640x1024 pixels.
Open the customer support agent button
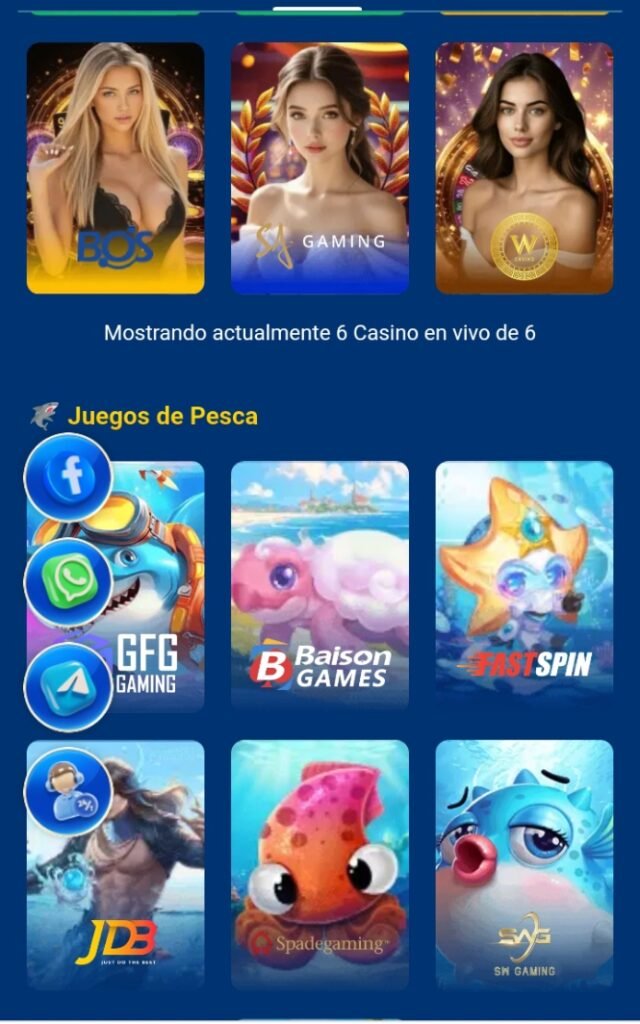69,790
